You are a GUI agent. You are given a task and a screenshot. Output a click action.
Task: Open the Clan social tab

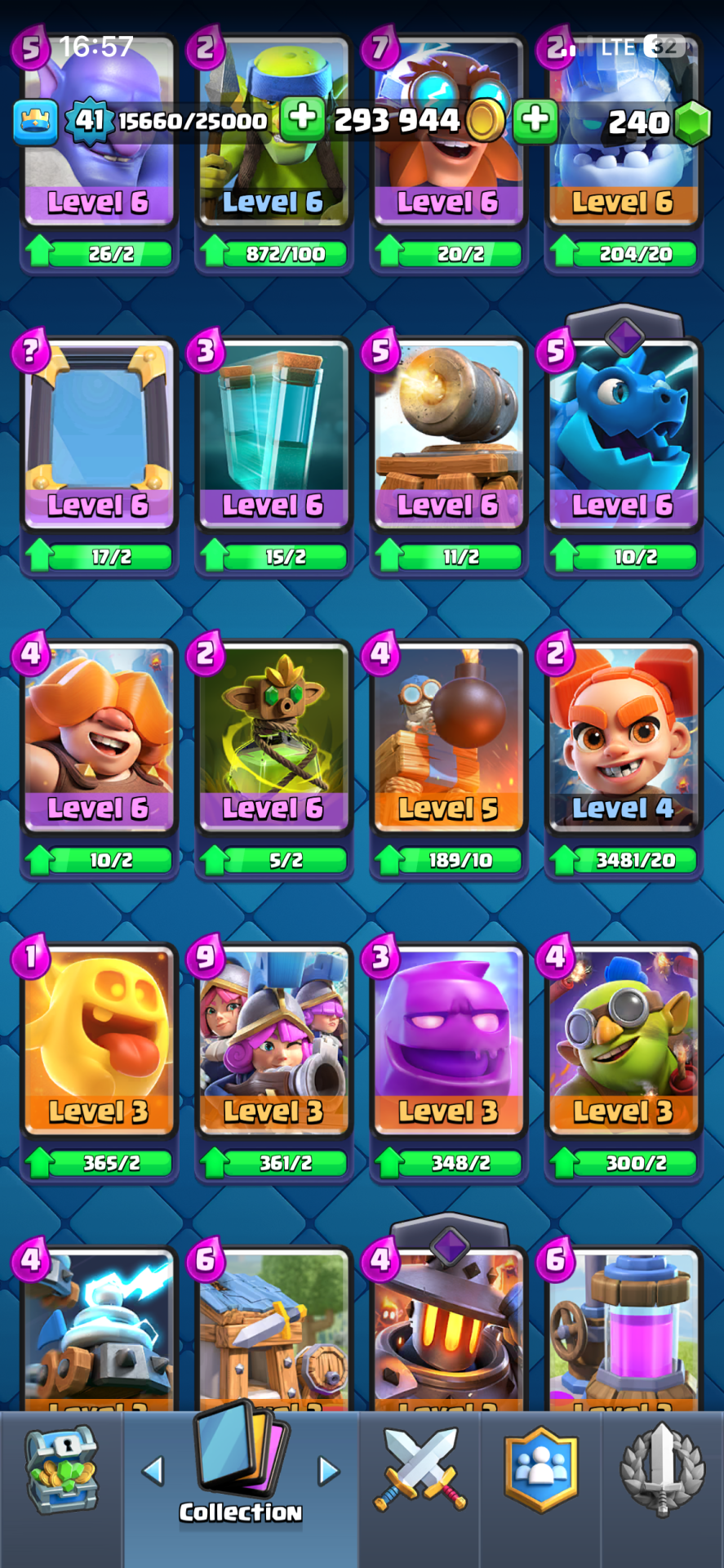[x=540, y=1470]
